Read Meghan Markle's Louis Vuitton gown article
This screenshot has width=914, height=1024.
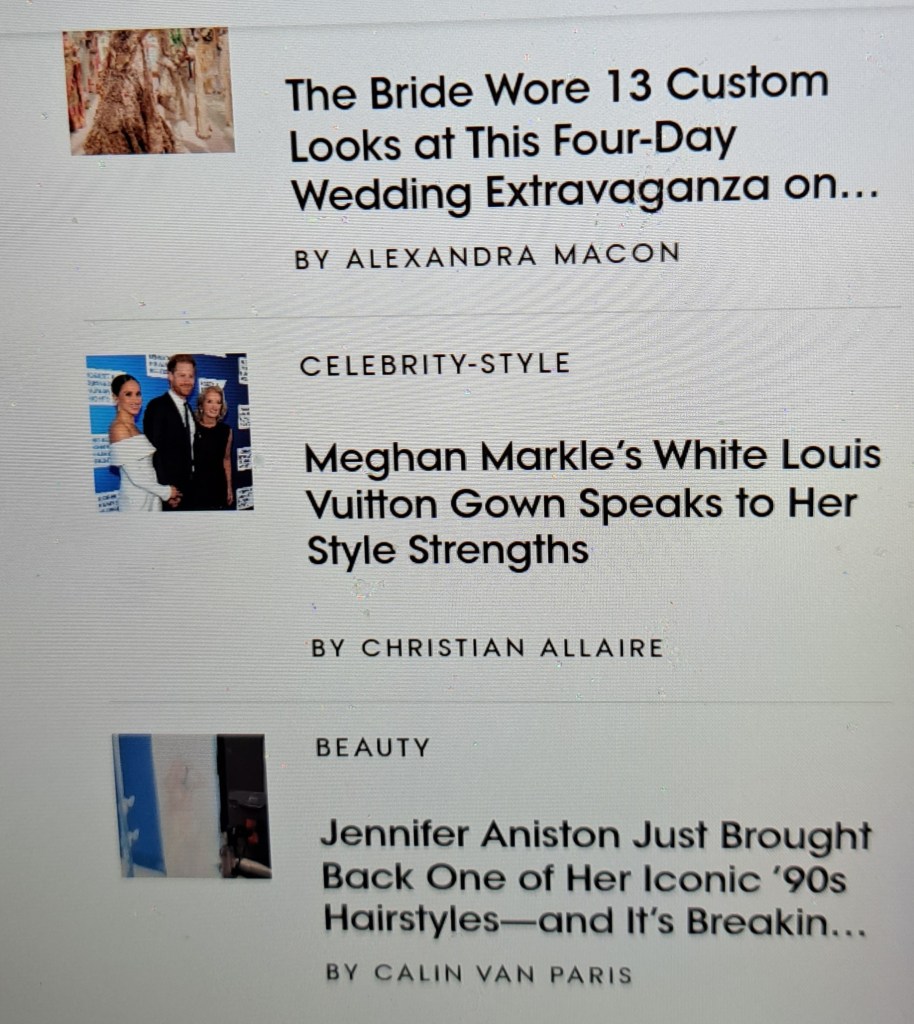click(x=590, y=503)
